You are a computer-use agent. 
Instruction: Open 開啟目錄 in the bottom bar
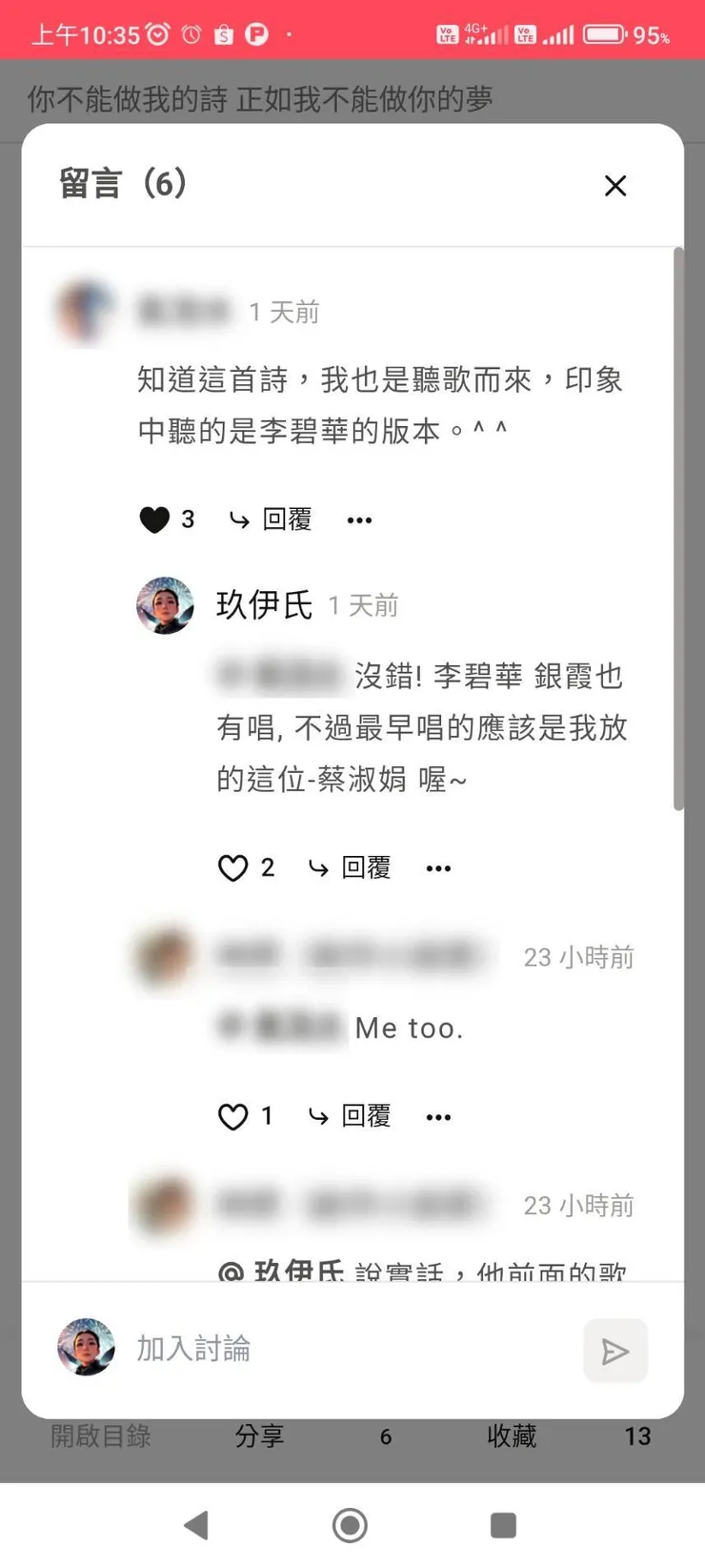click(x=101, y=1436)
